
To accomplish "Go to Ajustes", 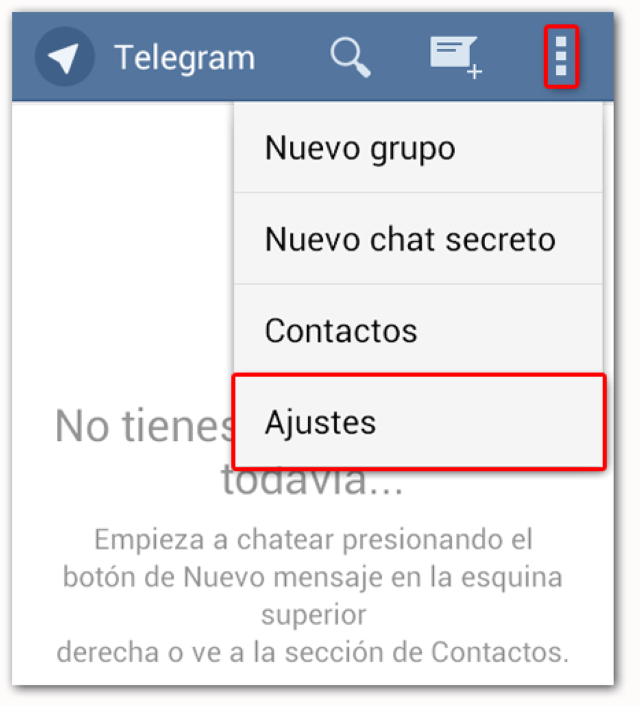I will (418, 422).
